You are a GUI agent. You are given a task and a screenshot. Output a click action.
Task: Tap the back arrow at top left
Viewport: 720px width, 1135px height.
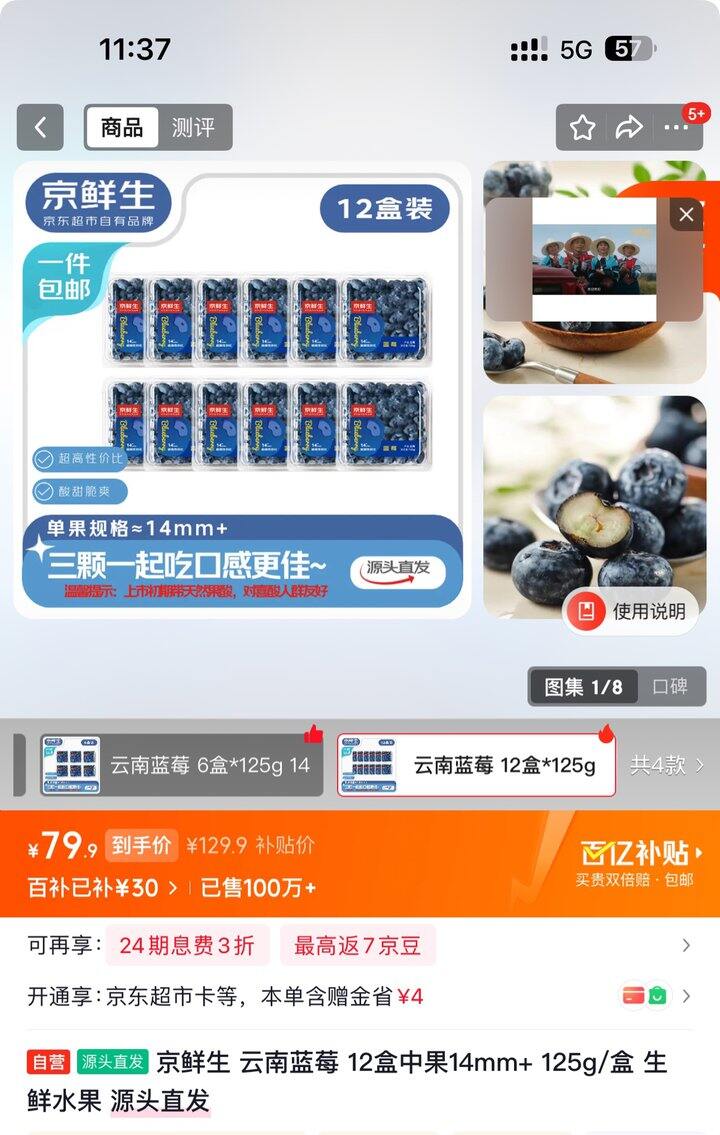tap(39, 127)
